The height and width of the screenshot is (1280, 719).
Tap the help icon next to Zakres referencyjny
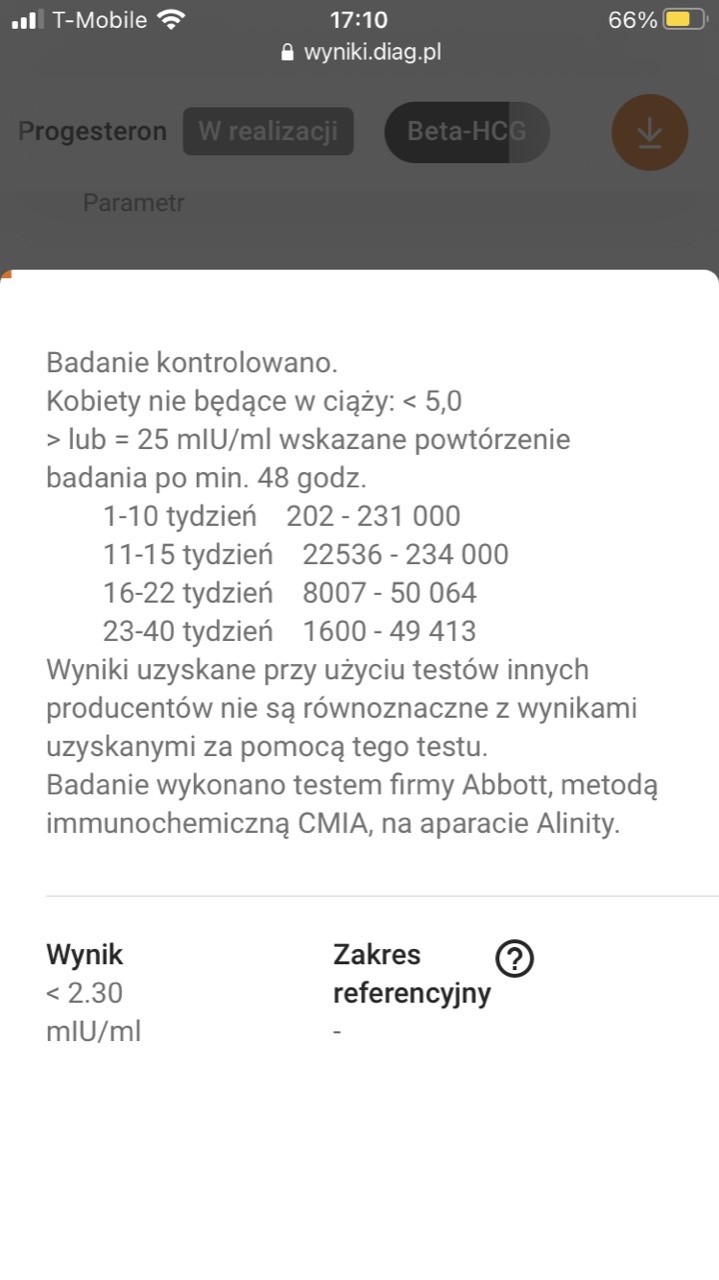514,959
